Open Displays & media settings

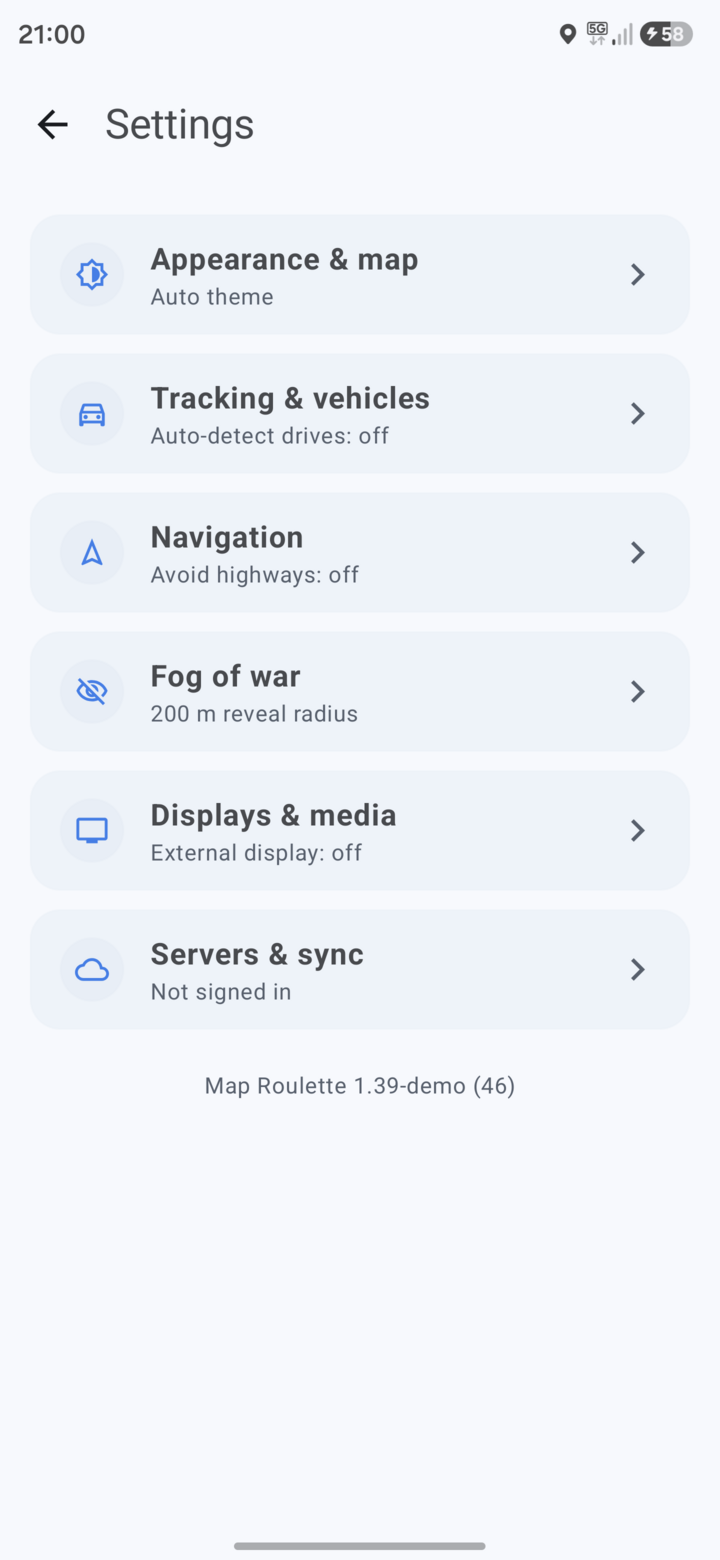tap(360, 830)
